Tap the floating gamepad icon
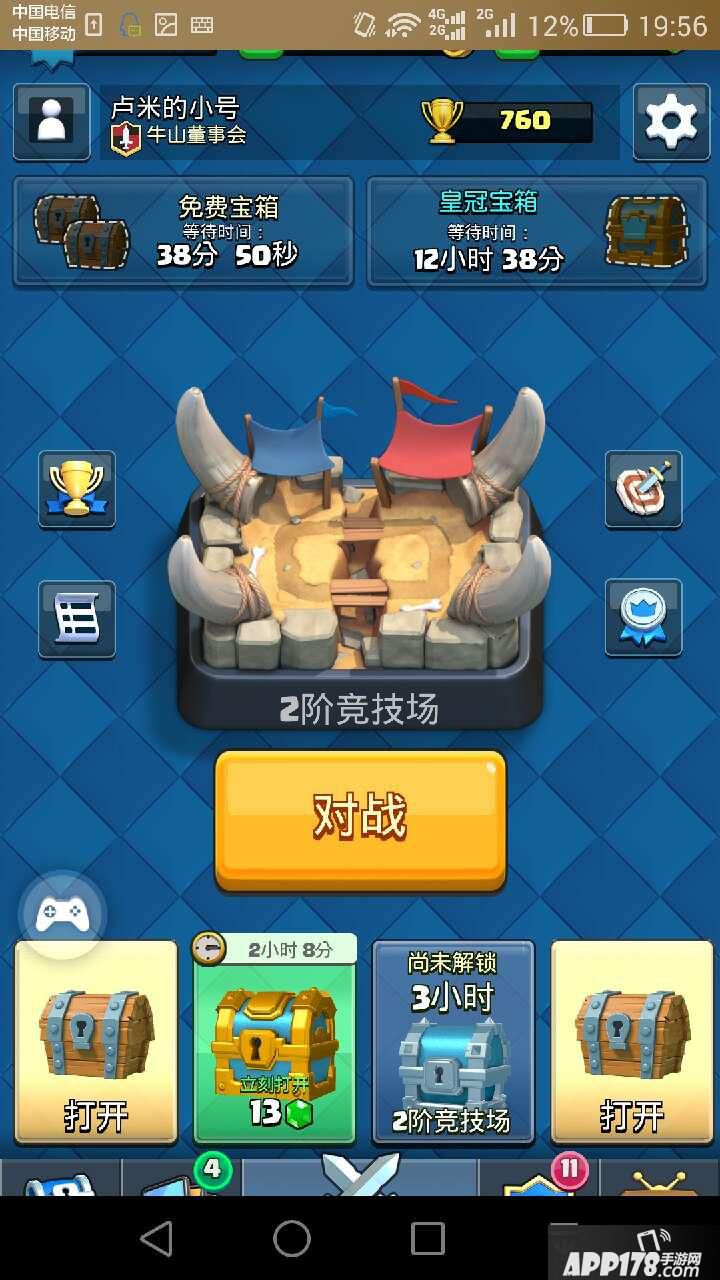This screenshot has width=720, height=1280. pos(62,913)
